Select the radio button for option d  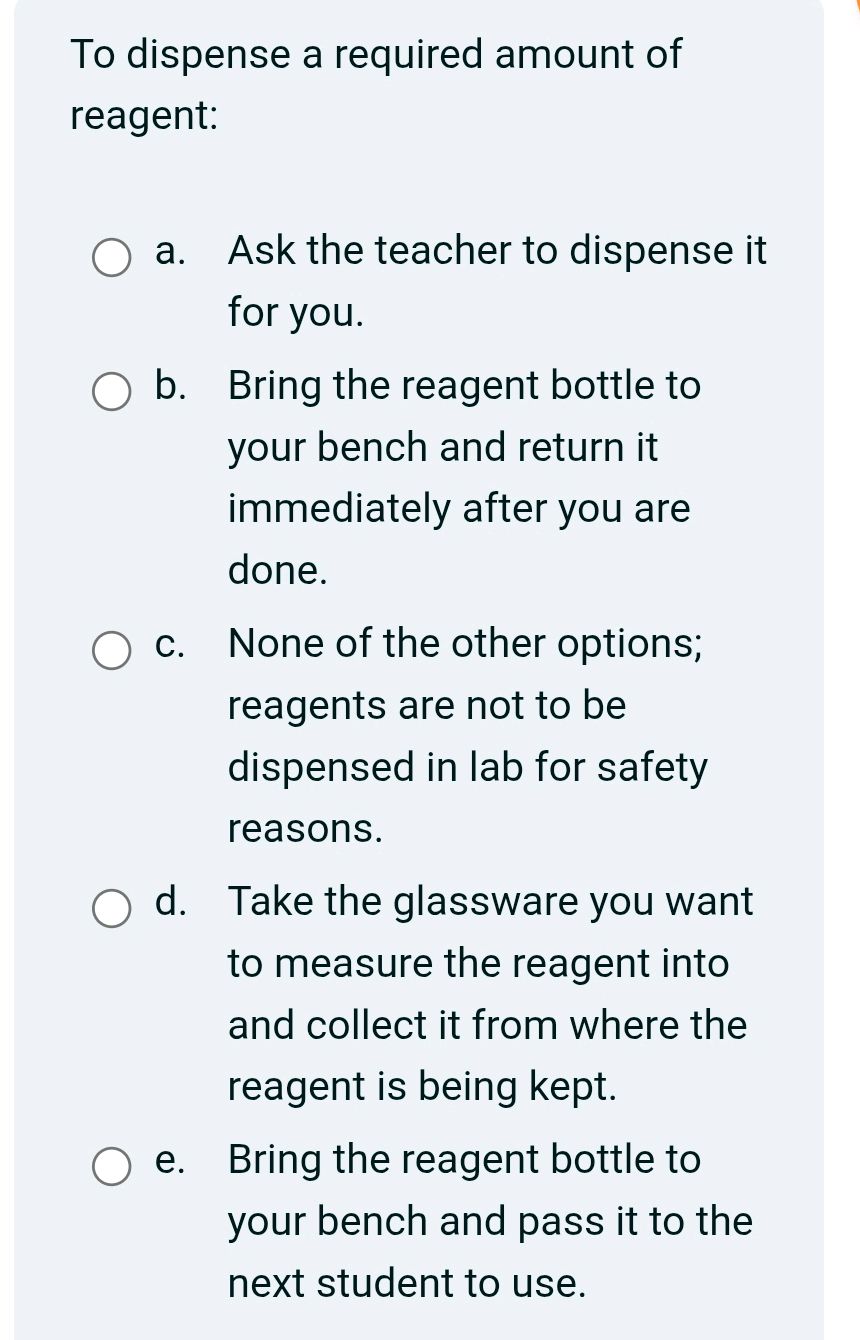click(111, 908)
